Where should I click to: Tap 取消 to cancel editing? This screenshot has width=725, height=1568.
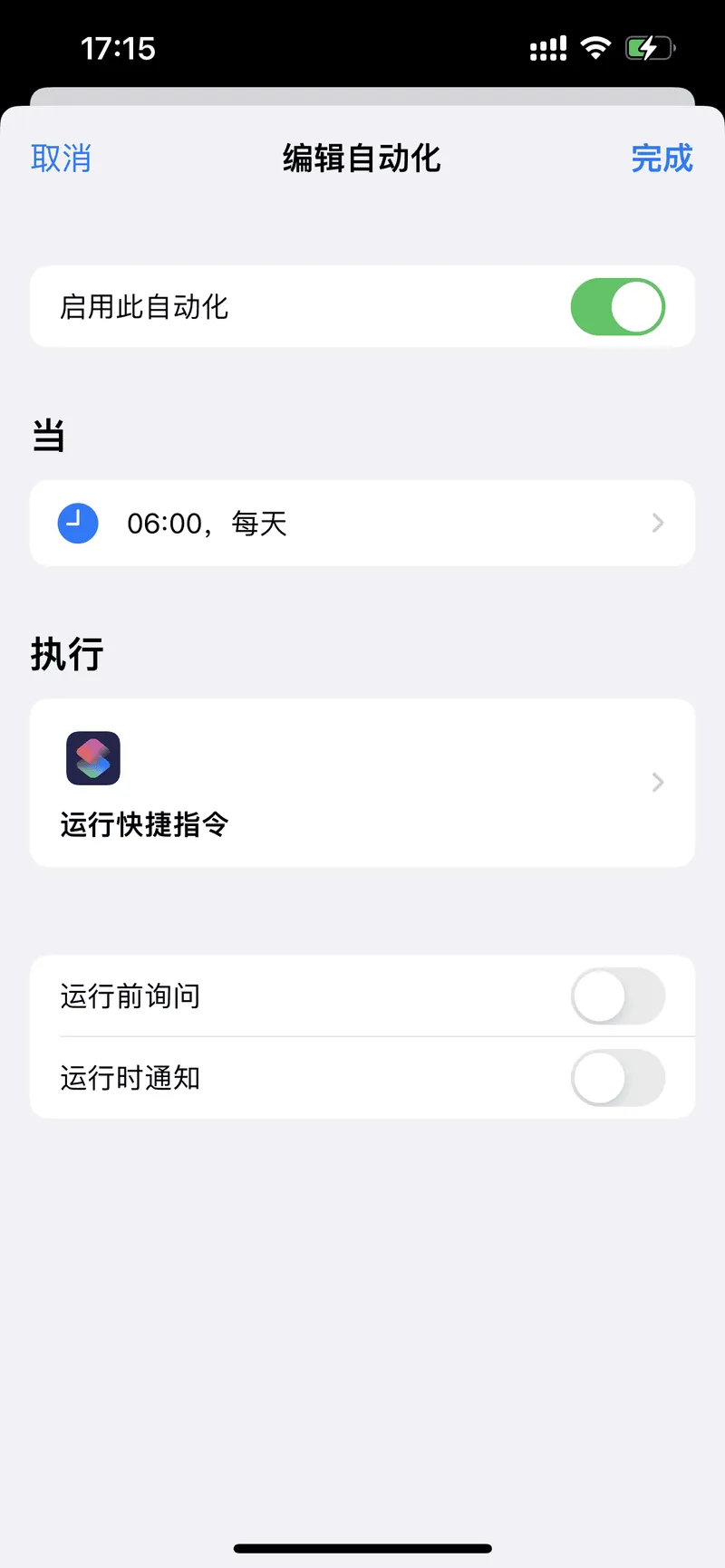point(61,158)
